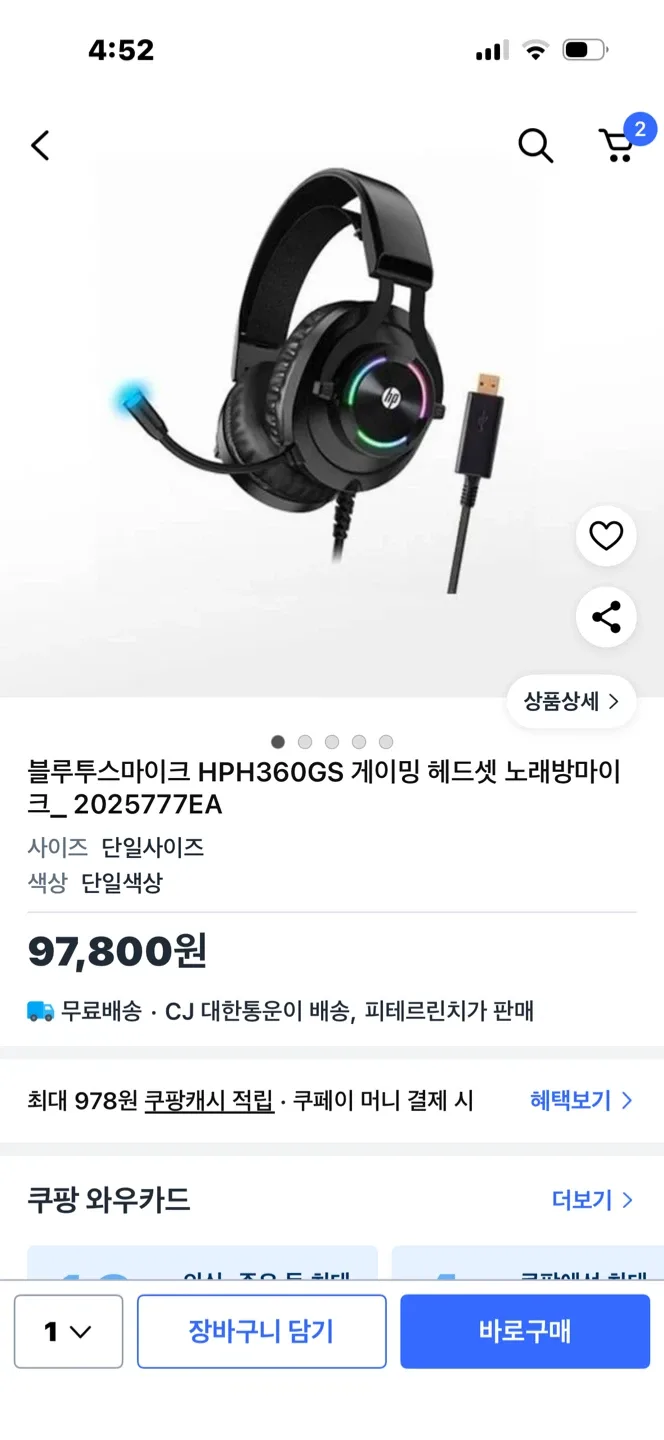Tap the 쿠팡캐시 적립 link
The width and height of the screenshot is (664, 1440).
[209, 1101]
